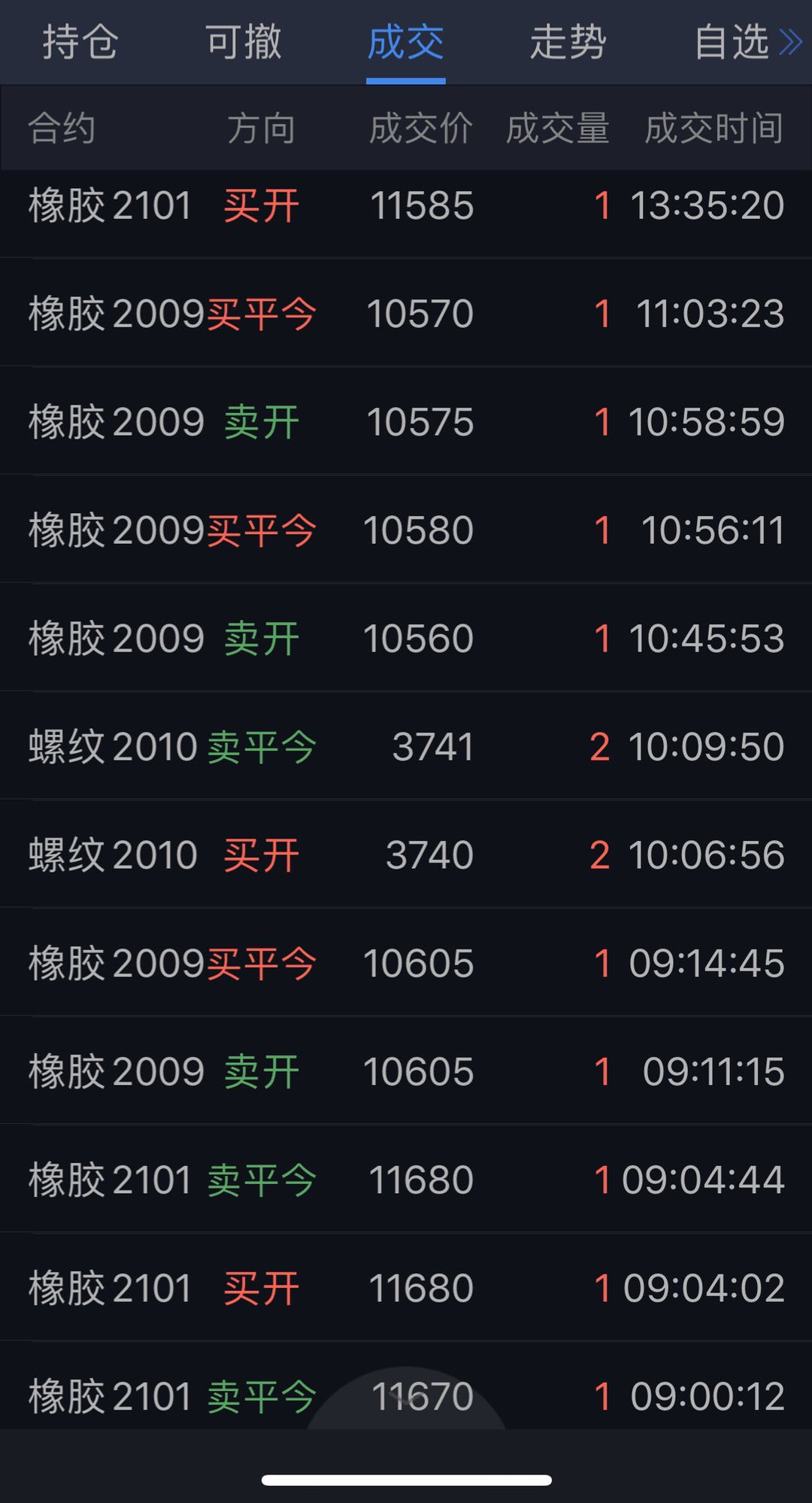This screenshot has height=1503, width=812.
Task: Select the 螺纹2010 trade at 10:09:50
Action: pos(406,747)
